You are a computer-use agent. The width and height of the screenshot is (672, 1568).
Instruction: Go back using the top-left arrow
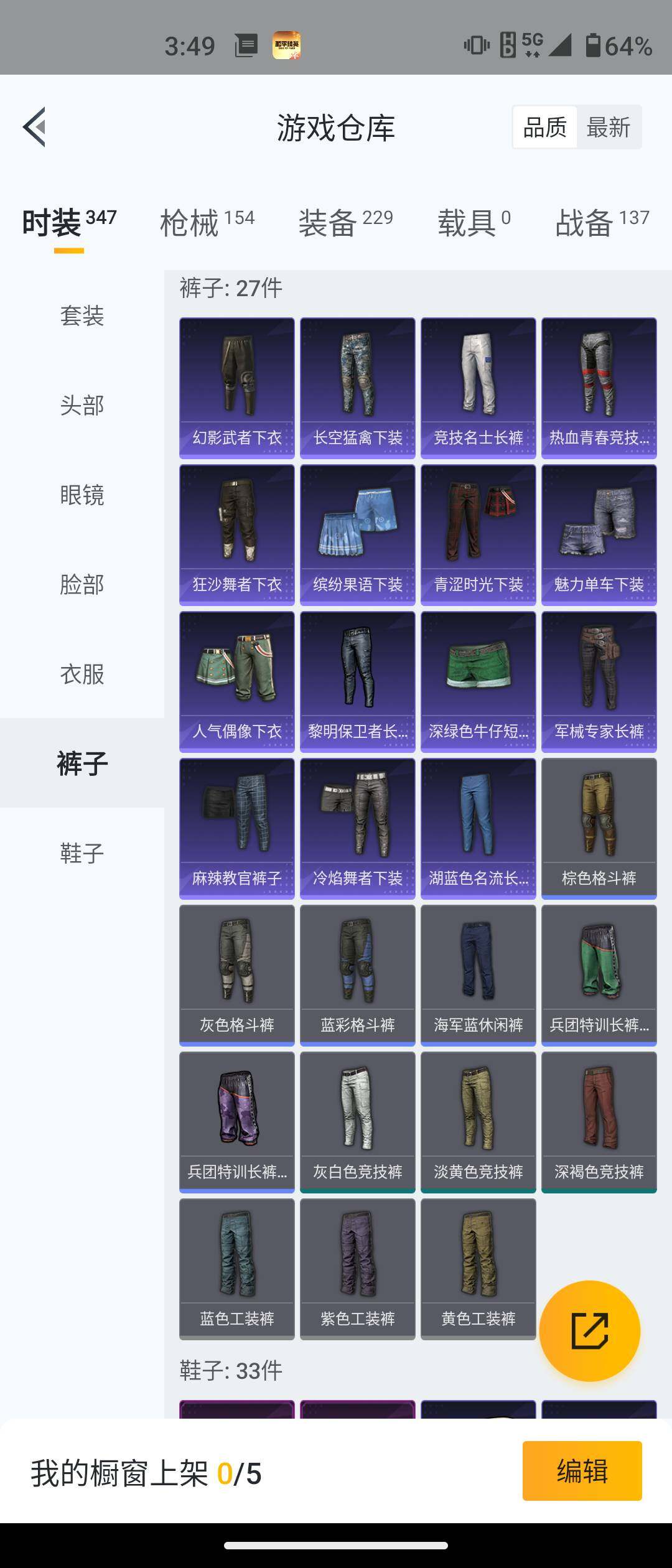35,127
